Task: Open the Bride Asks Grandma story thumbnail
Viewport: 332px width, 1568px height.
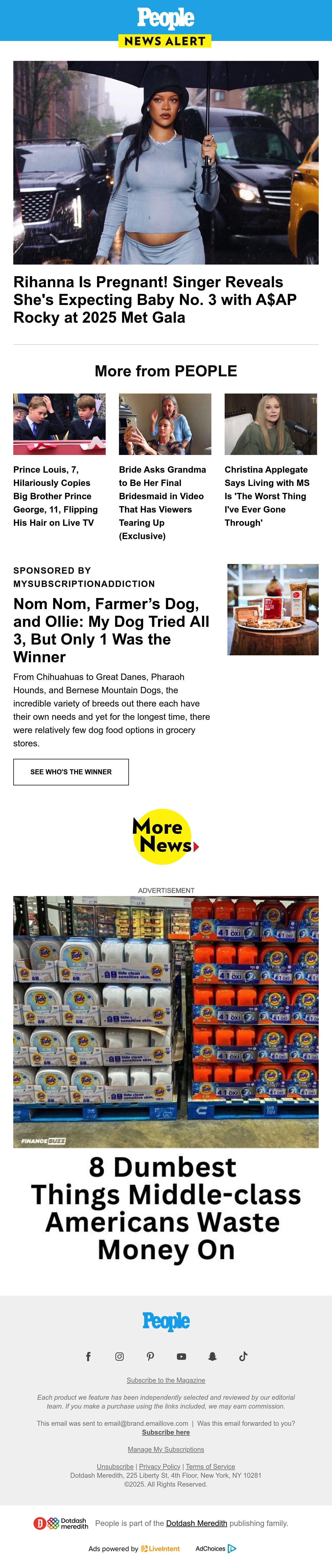Action: click(x=165, y=424)
